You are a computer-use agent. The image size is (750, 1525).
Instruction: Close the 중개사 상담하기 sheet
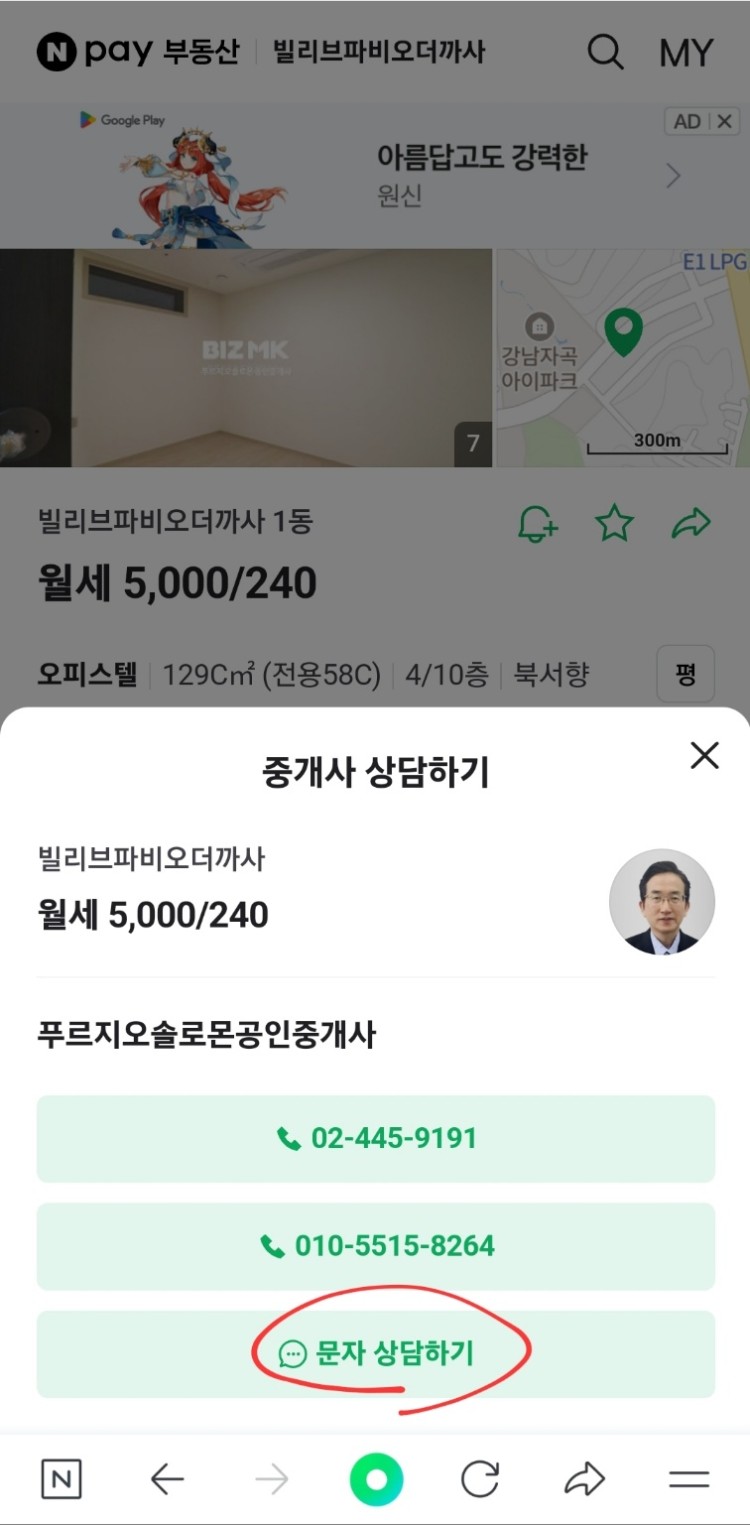pos(704,756)
